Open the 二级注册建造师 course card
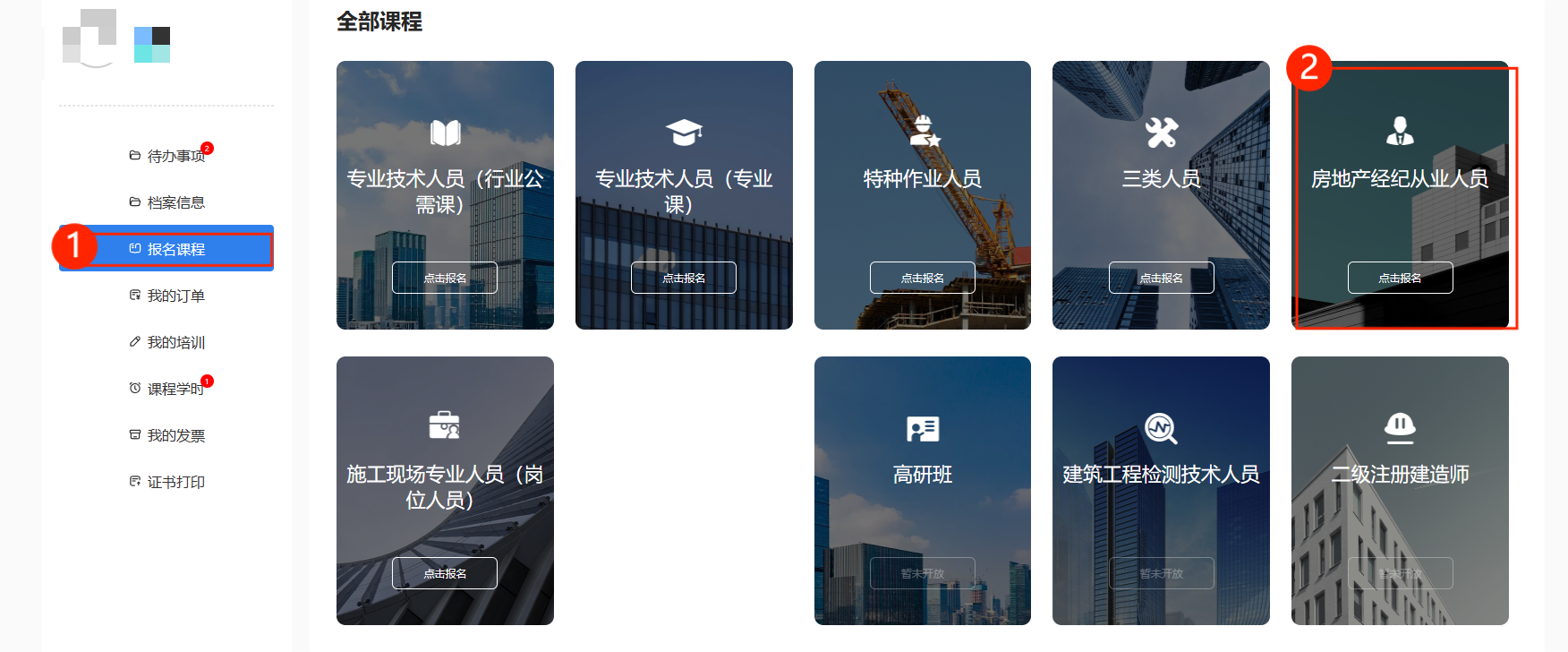This screenshot has width=1568, height=652. coord(1400,475)
